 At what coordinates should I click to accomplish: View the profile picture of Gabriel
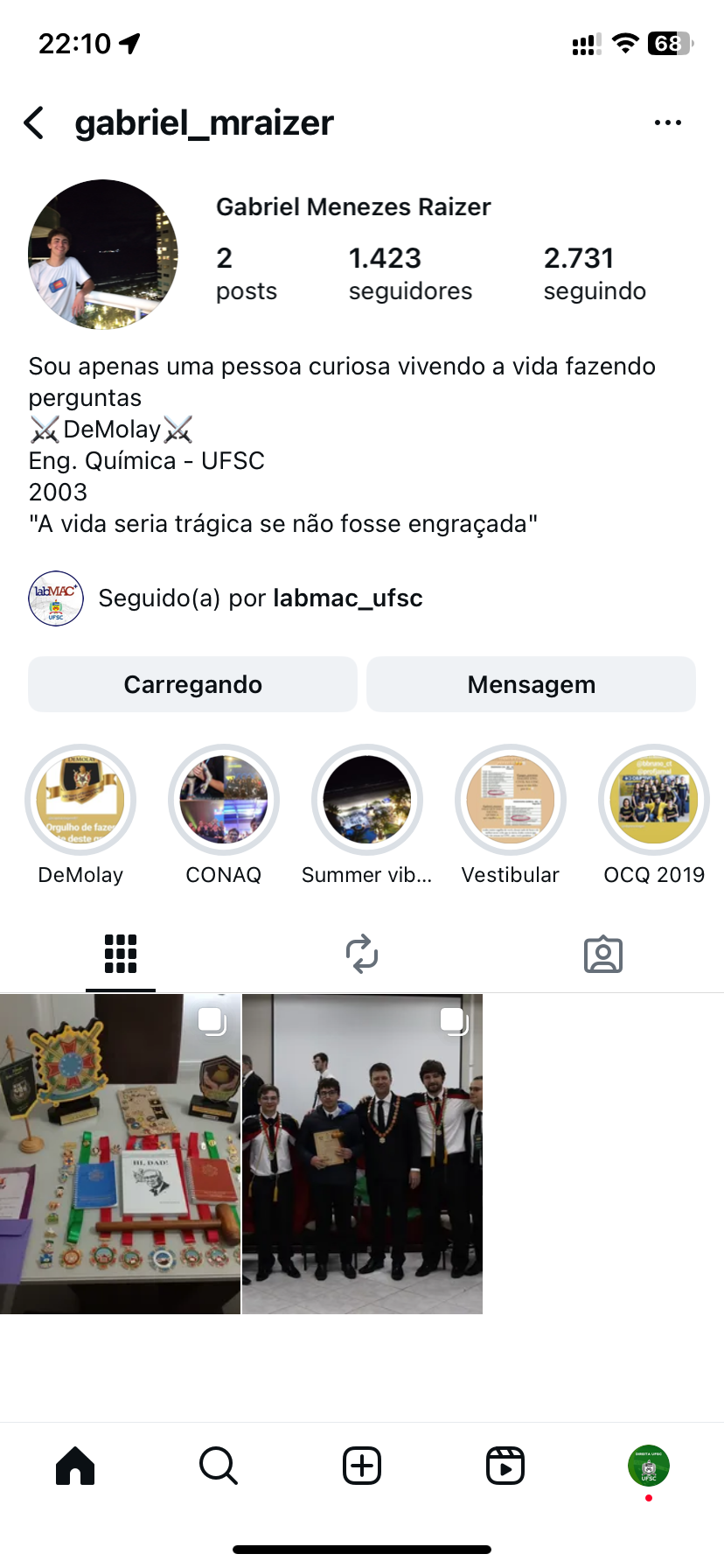[x=103, y=255]
